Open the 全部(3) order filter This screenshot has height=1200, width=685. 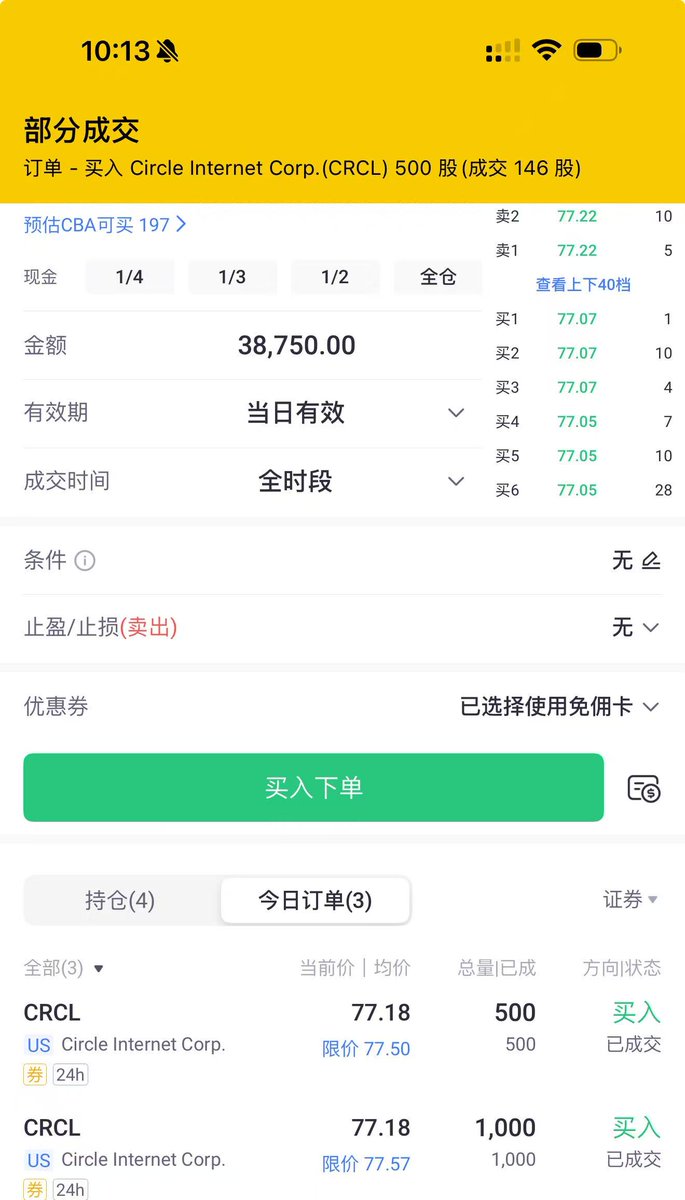coord(64,968)
